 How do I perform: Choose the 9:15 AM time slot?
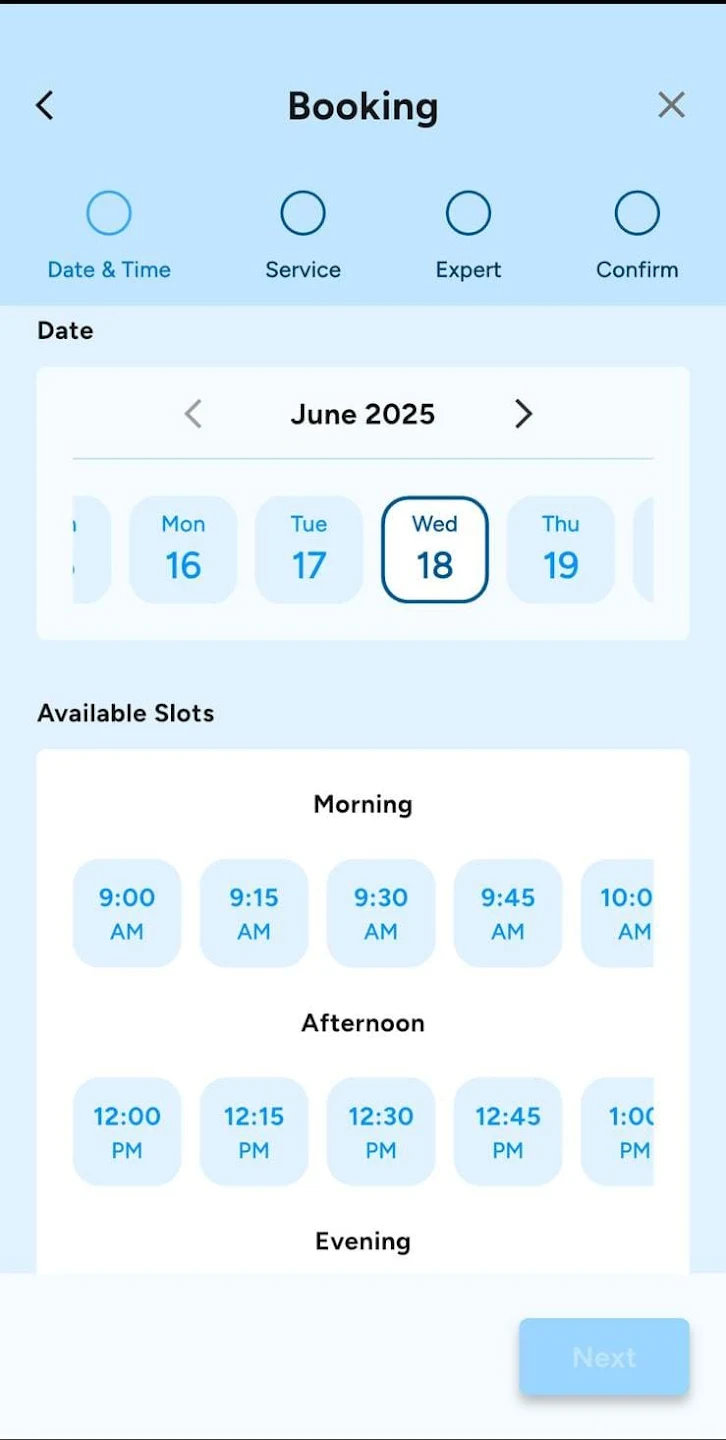pos(254,913)
